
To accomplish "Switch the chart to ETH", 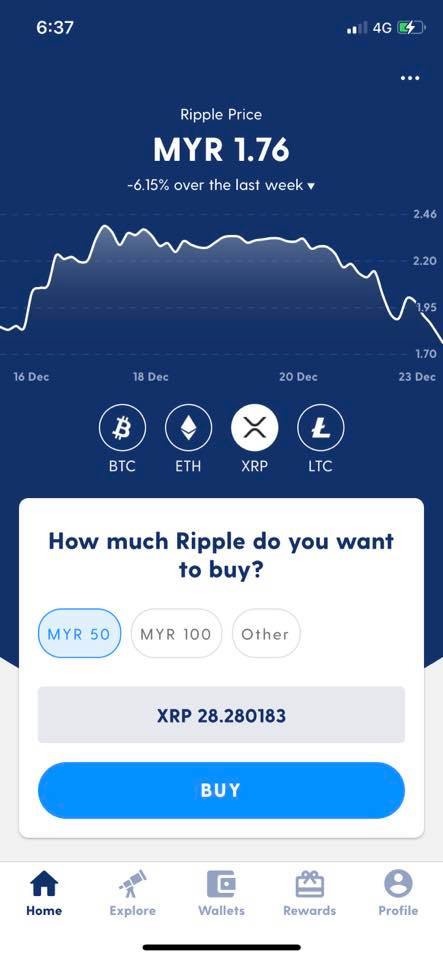I will [188, 429].
